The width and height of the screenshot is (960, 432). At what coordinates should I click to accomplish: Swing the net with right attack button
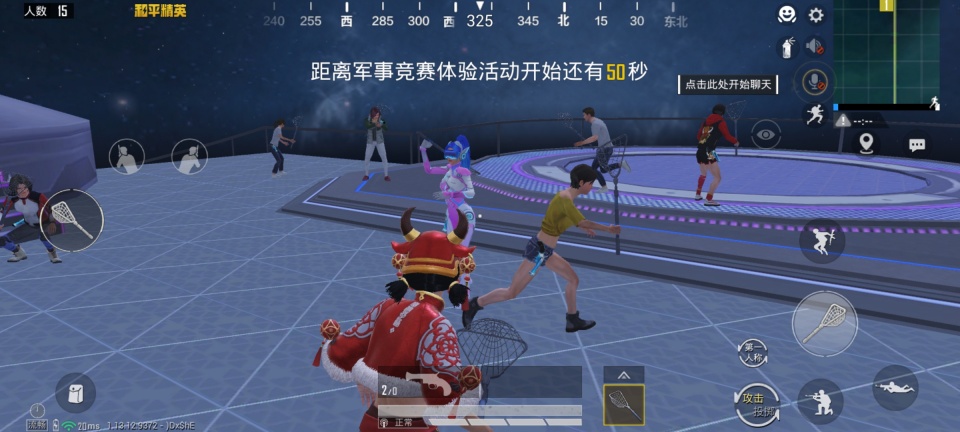pyautogui.click(x=825, y=323)
